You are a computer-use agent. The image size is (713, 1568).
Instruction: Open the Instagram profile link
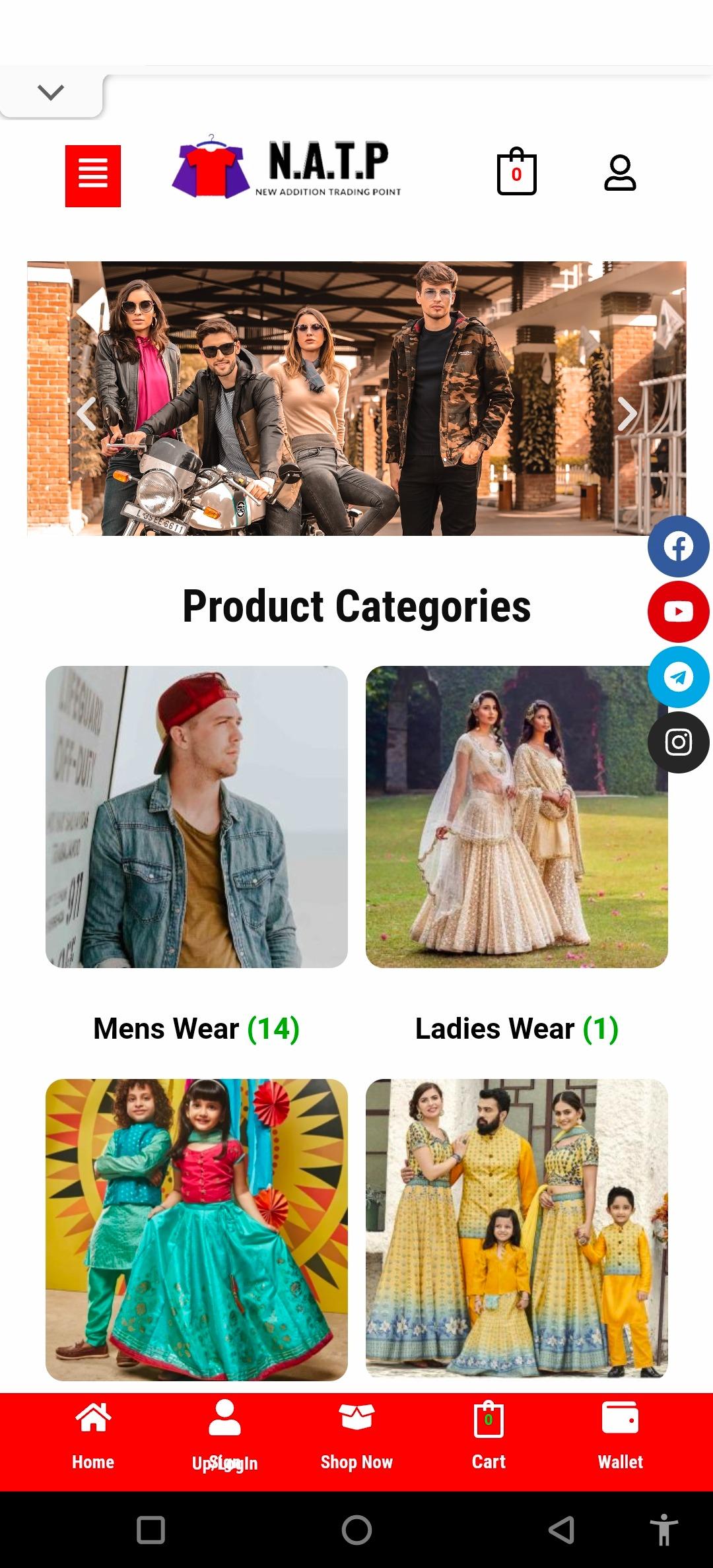tap(679, 742)
